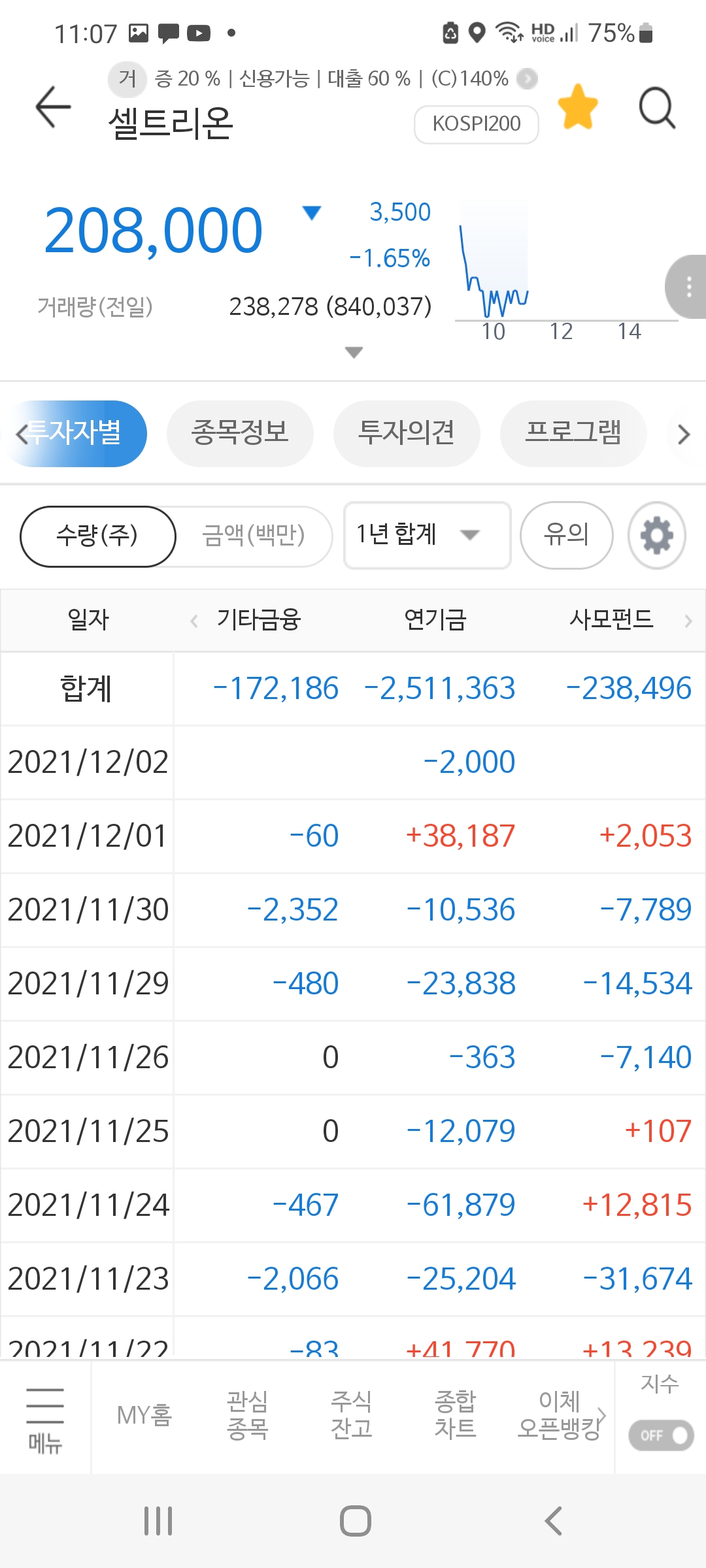Open the three-dot side handle menu
Screen dimensions: 706x1568
pos(687,287)
